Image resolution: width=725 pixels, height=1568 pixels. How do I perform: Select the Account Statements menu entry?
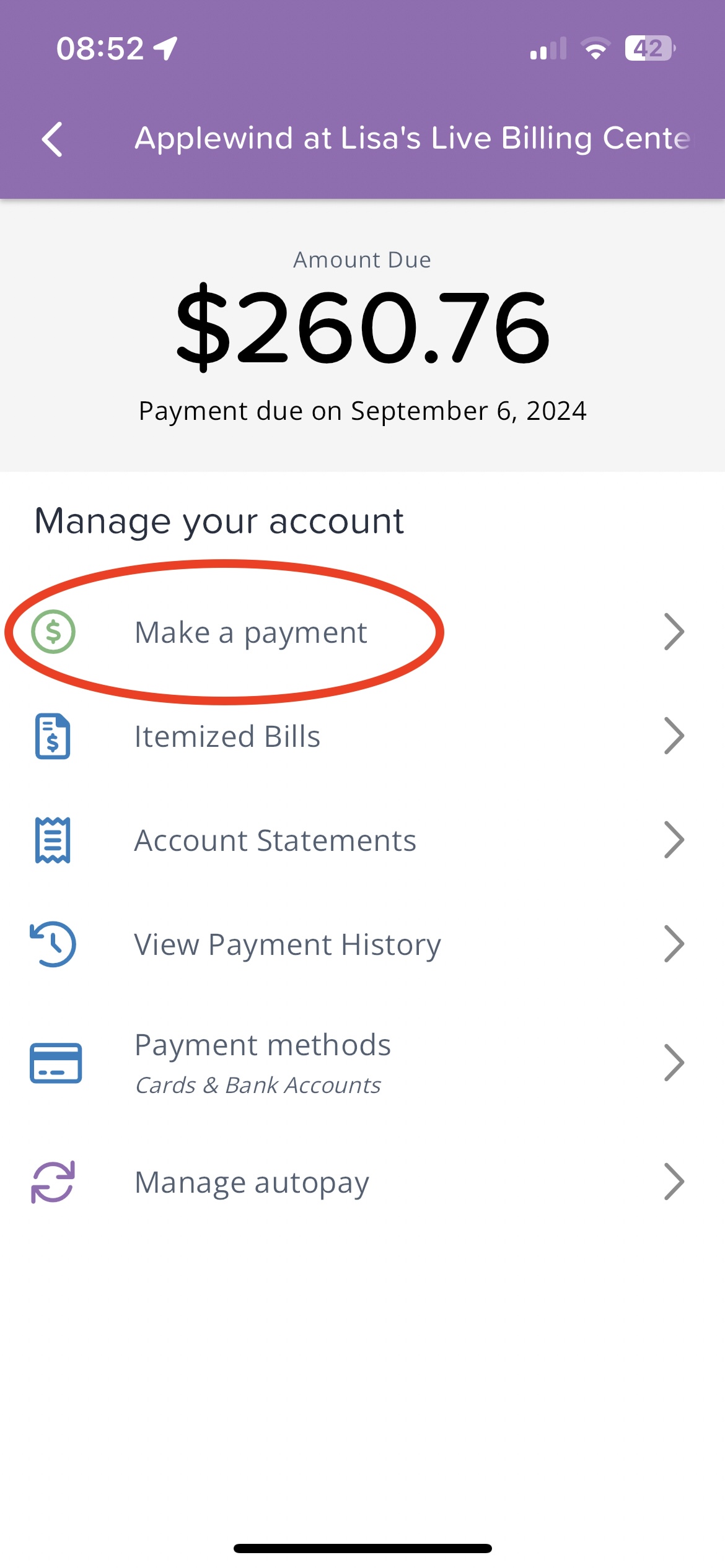[x=275, y=840]
